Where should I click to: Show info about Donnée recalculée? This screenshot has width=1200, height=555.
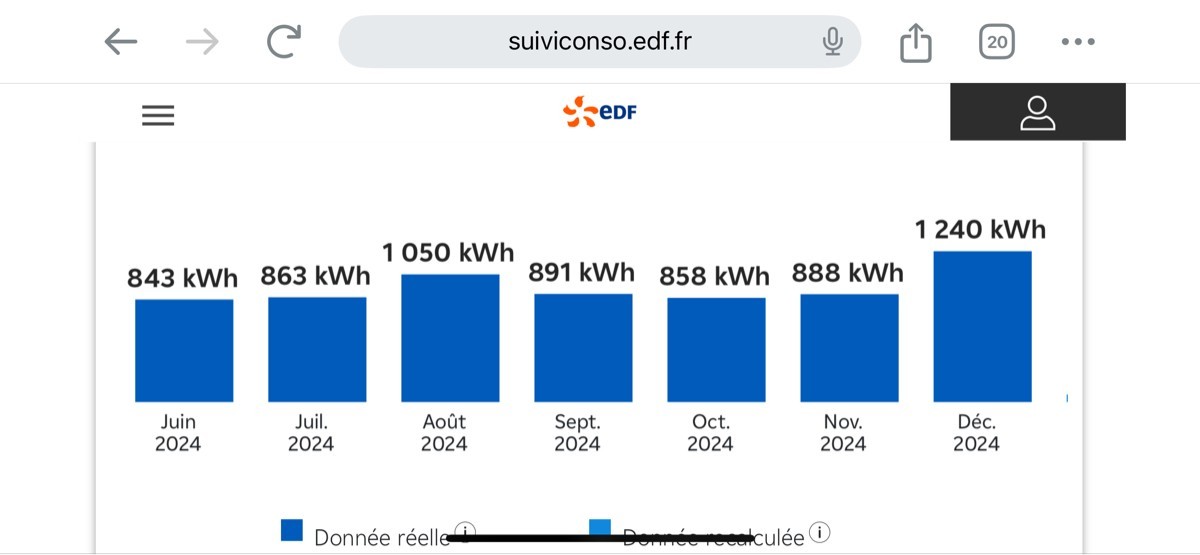coord(821,531)
